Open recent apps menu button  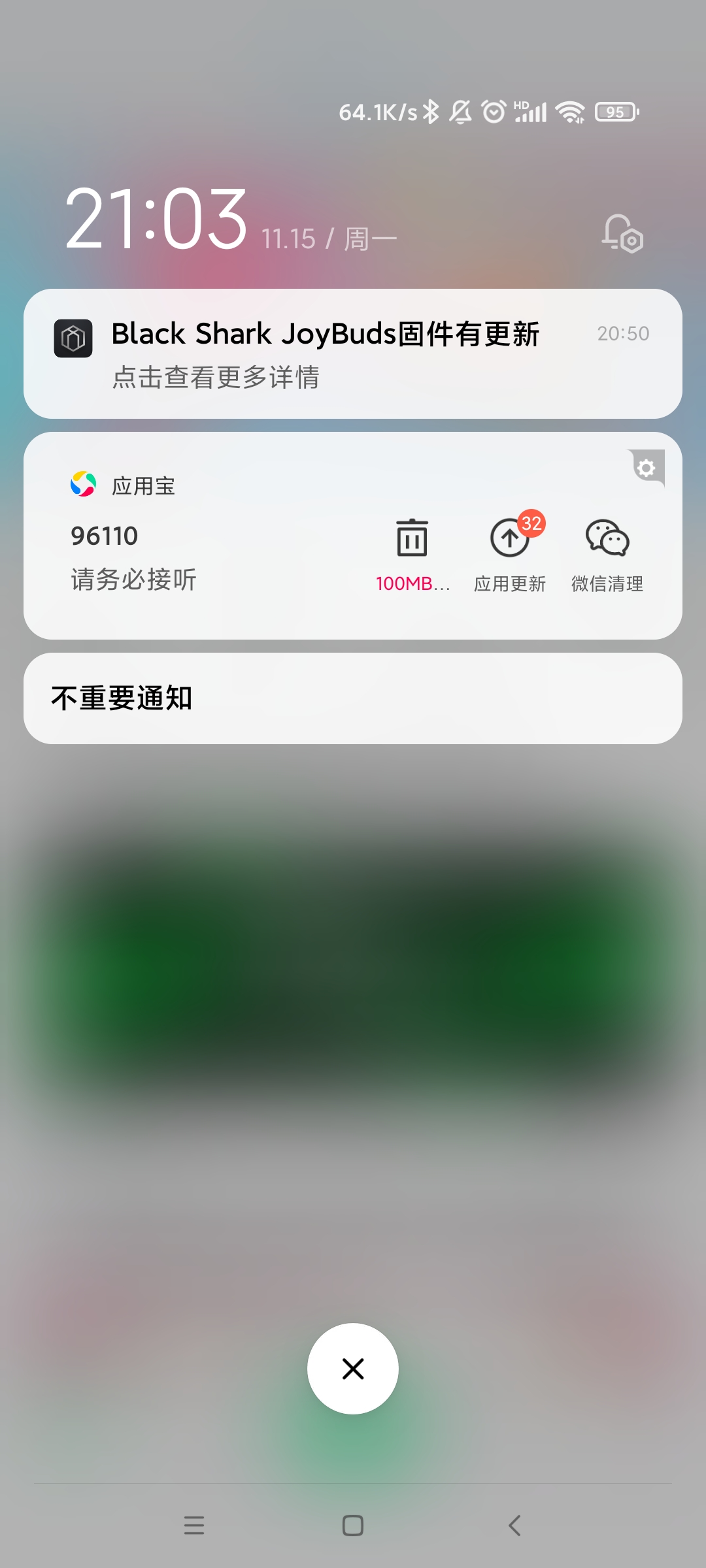pos(194,1526)
